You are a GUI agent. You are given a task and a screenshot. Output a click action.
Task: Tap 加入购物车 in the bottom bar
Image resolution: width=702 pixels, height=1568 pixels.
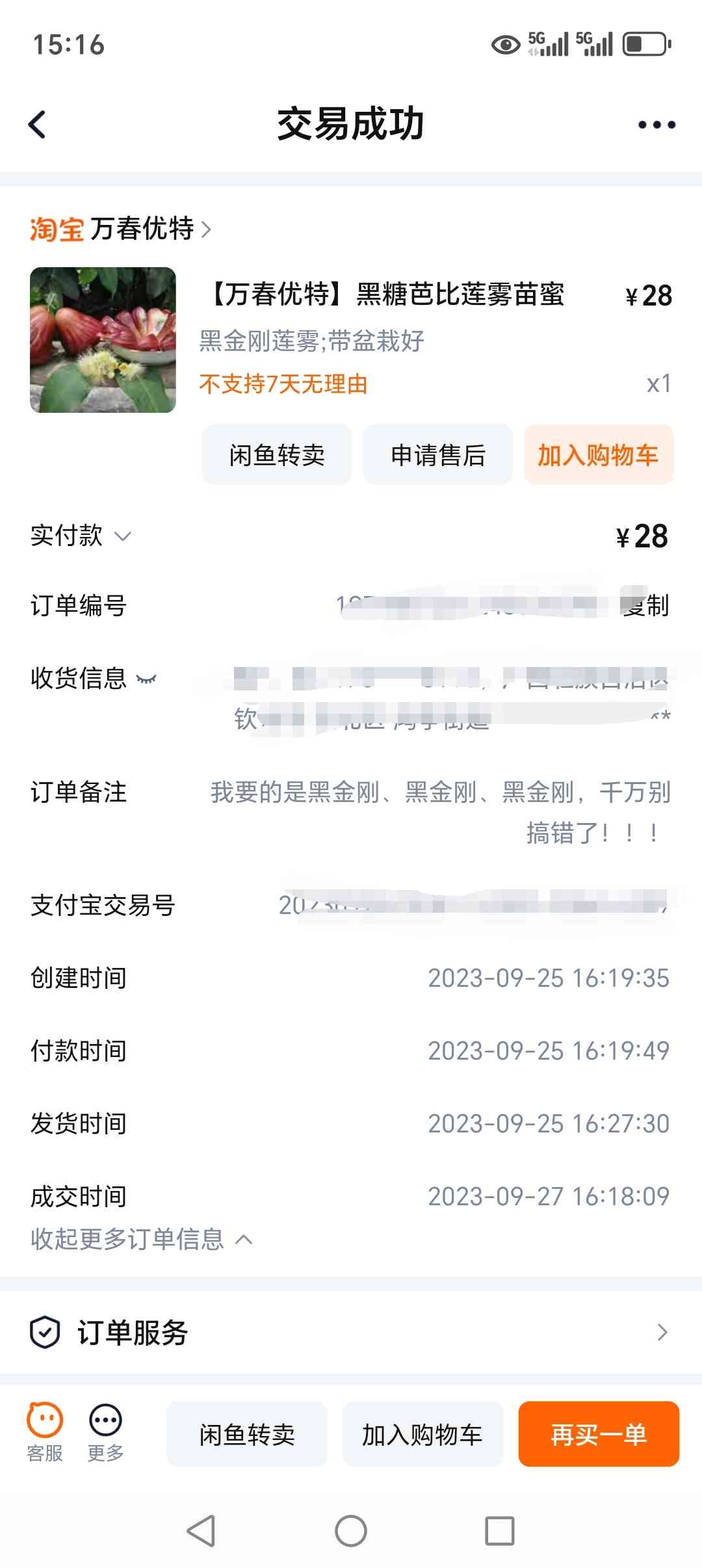coord(422,1434)
